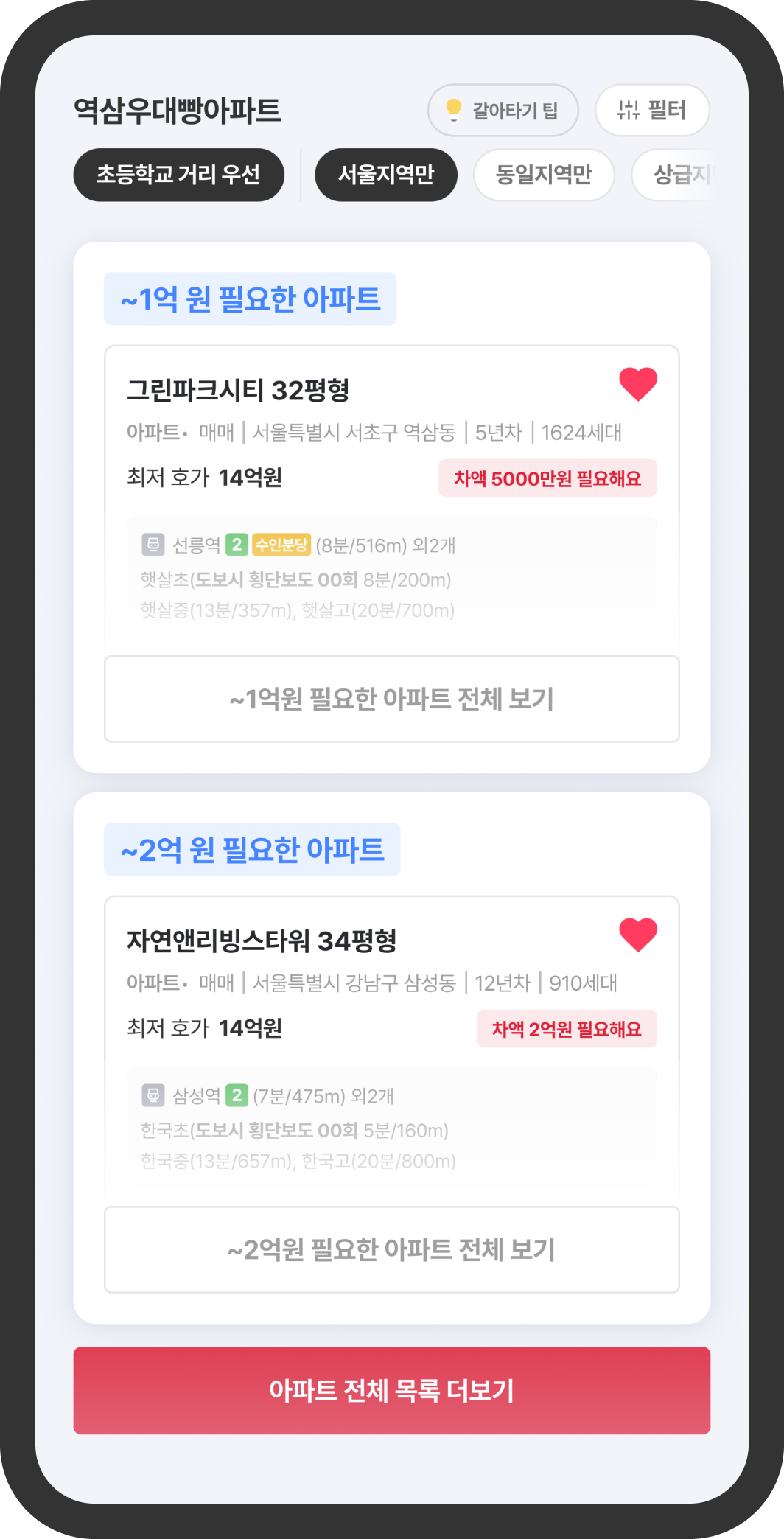Click the subway icon beside 선릉역
Viewport: 784px width, 1539px height.
(x=153, y=547)
